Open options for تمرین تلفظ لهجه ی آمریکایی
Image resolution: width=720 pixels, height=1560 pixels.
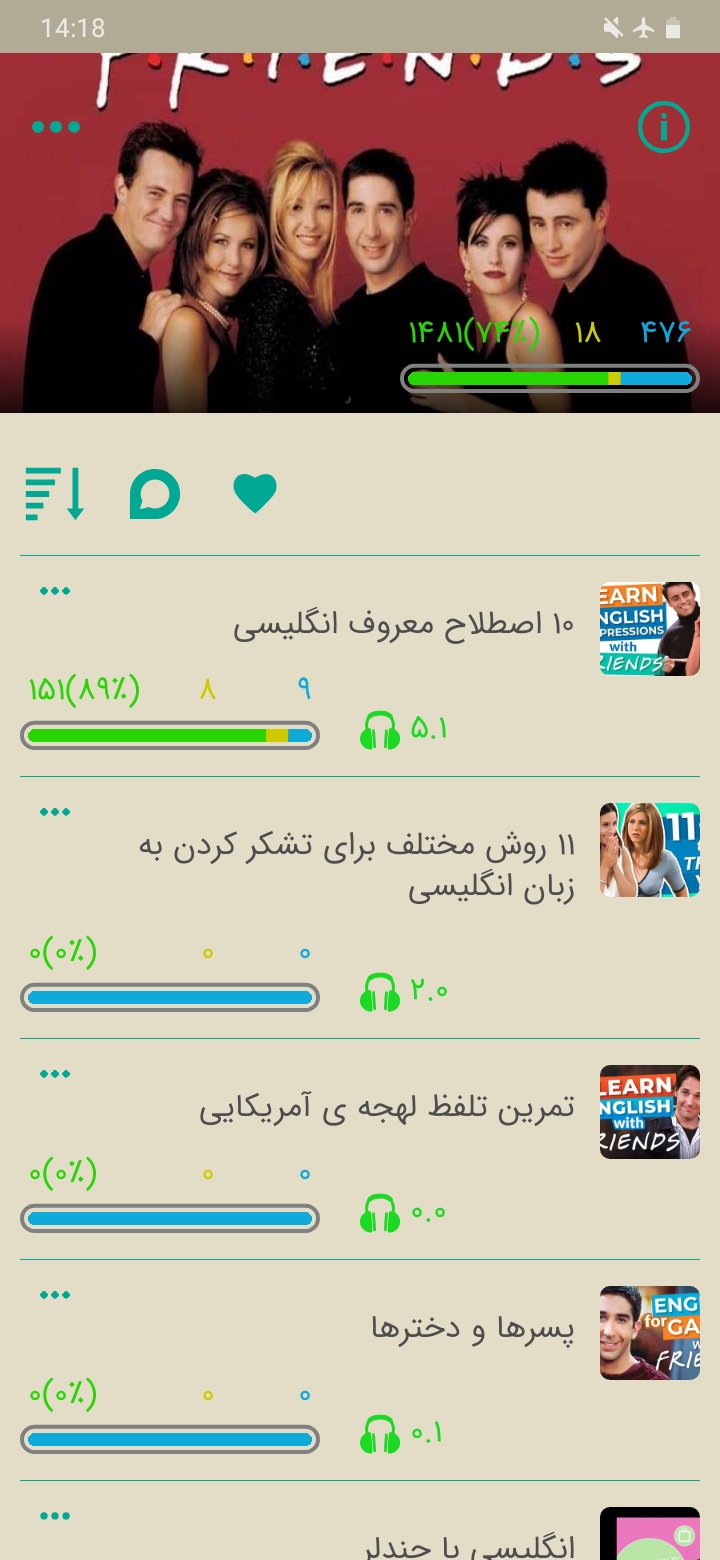tap(55, 1074)
